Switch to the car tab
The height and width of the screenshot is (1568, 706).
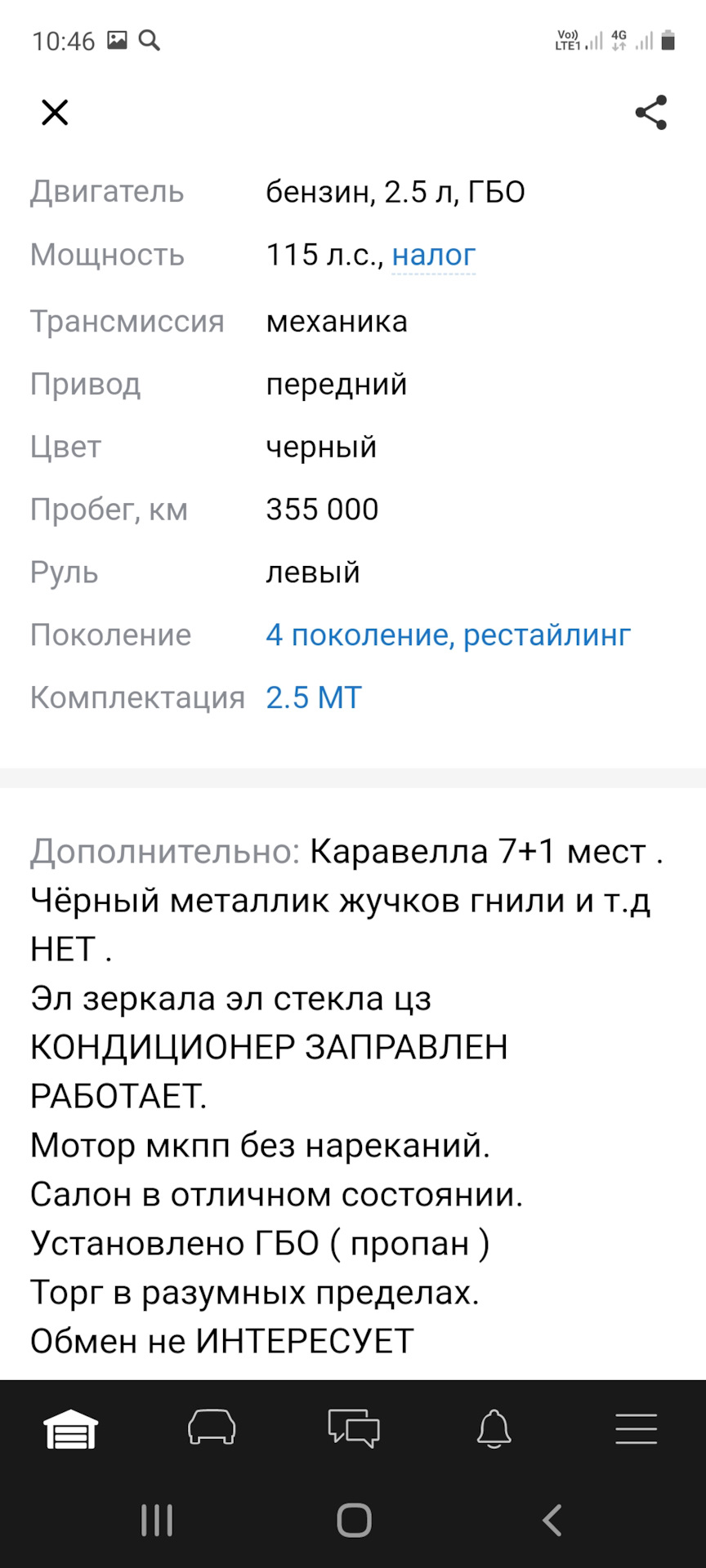pyautogui.click(x=212, y=1429)
